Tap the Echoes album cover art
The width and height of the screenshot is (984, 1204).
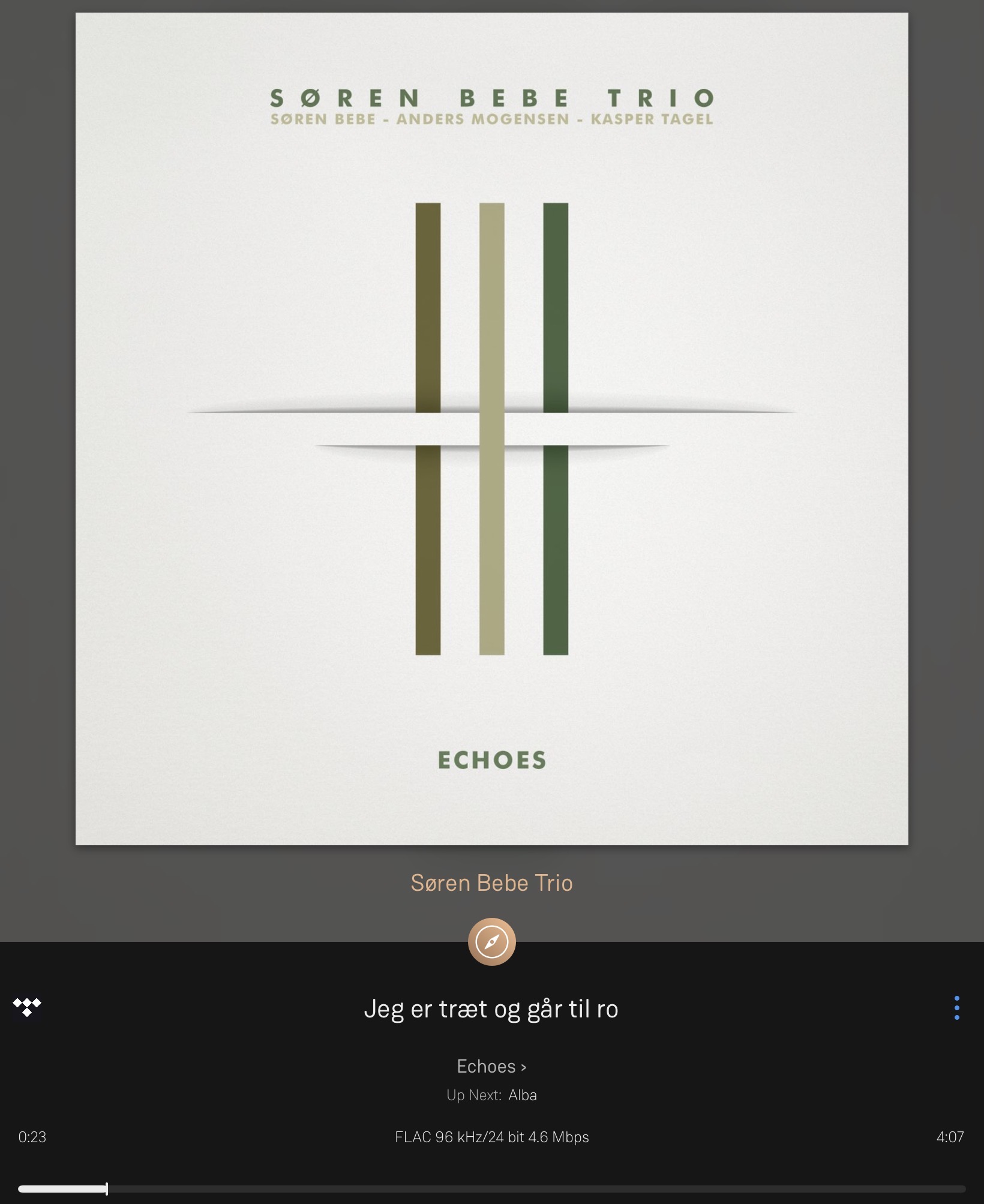coord(491,429)
